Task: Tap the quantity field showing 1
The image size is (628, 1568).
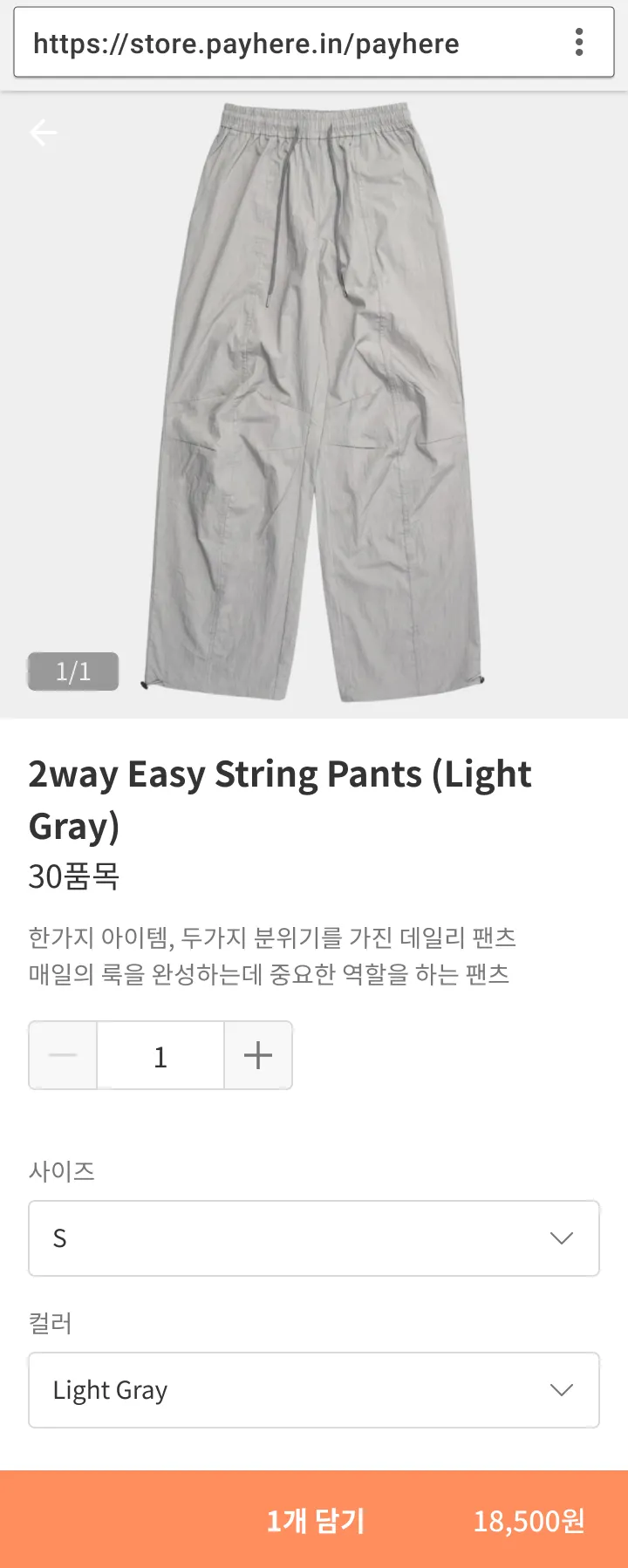Action: click(160, 1055)
